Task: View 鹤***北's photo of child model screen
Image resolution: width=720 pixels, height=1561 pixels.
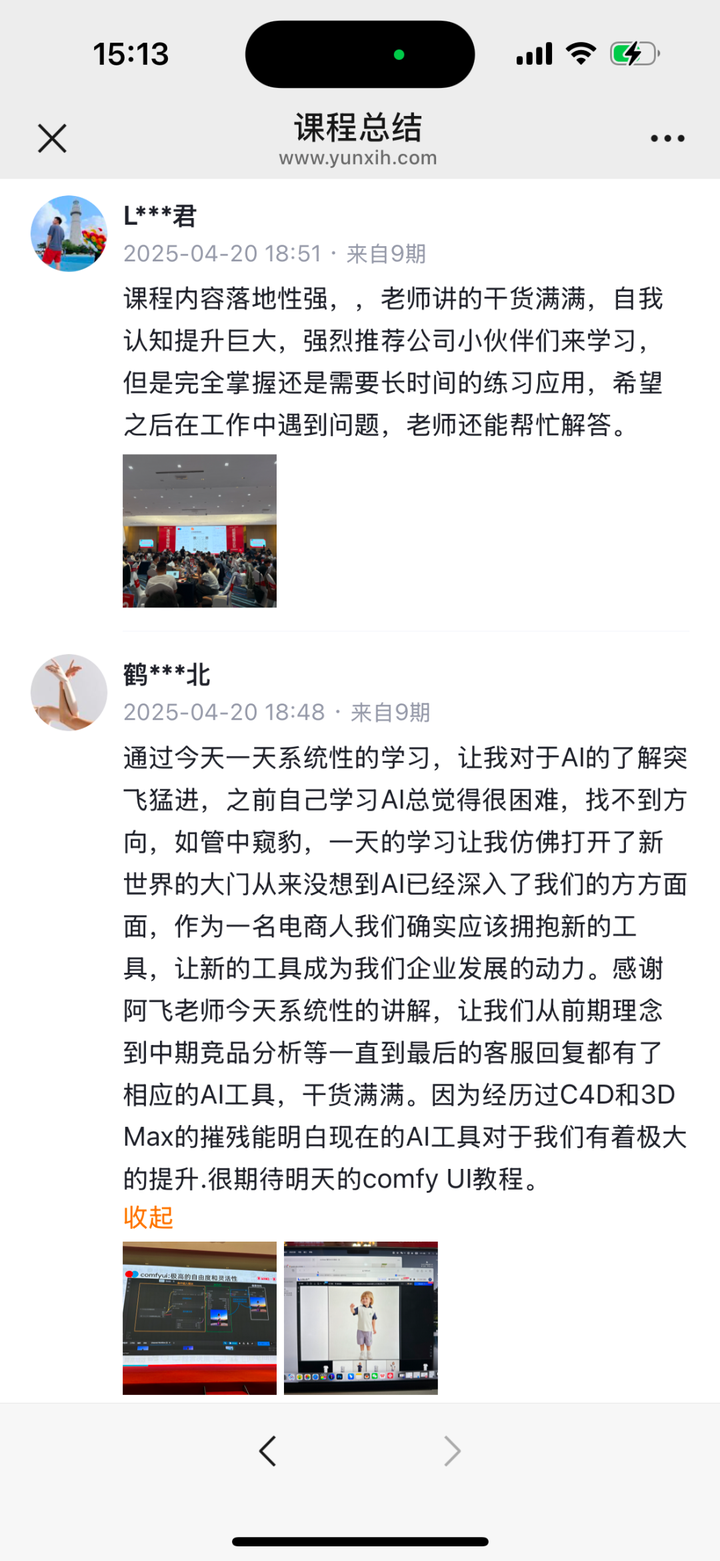Action: tap(361, 1318)
